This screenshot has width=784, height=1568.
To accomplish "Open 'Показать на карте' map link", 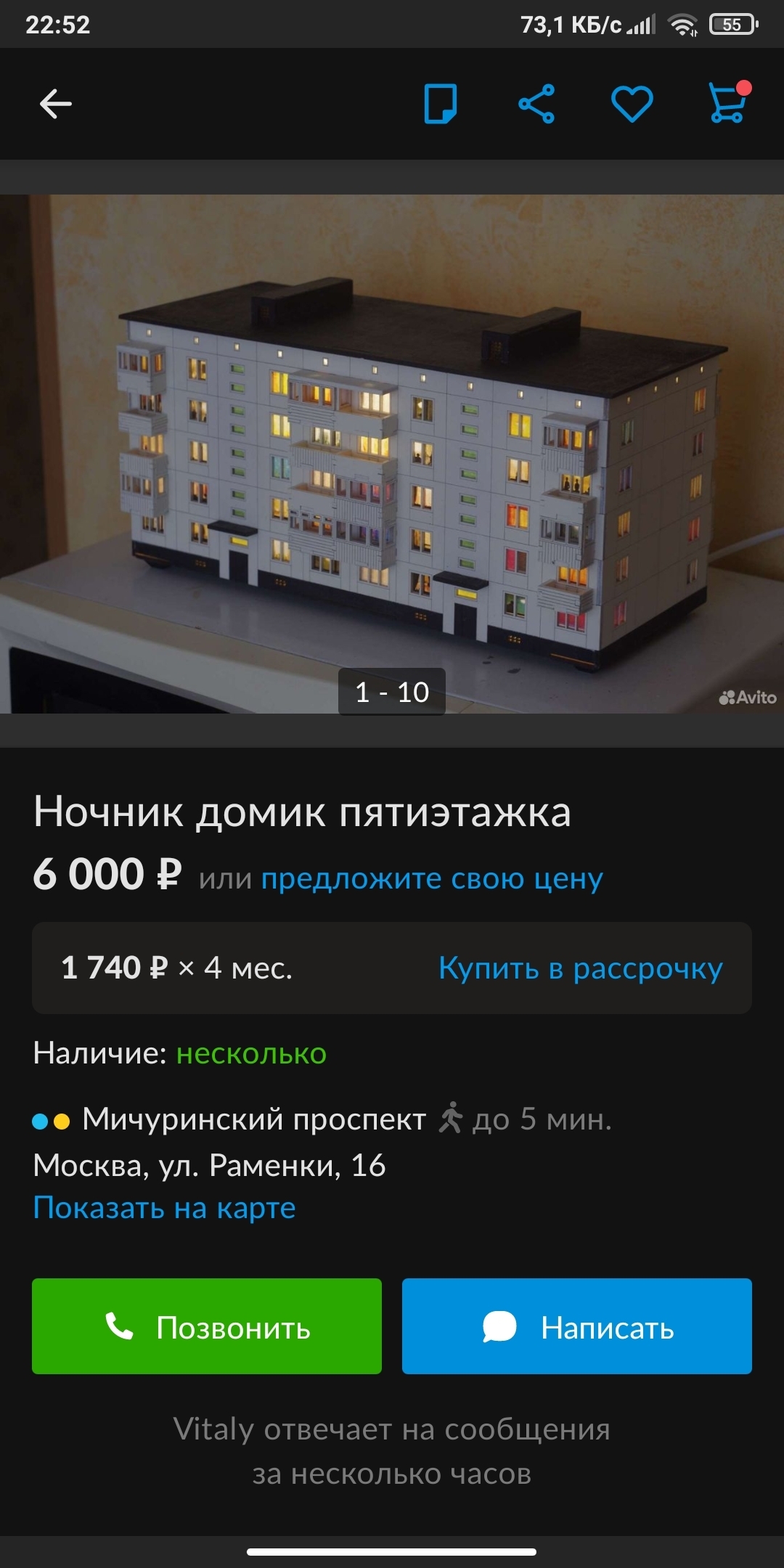I will tap(165, 1208).
